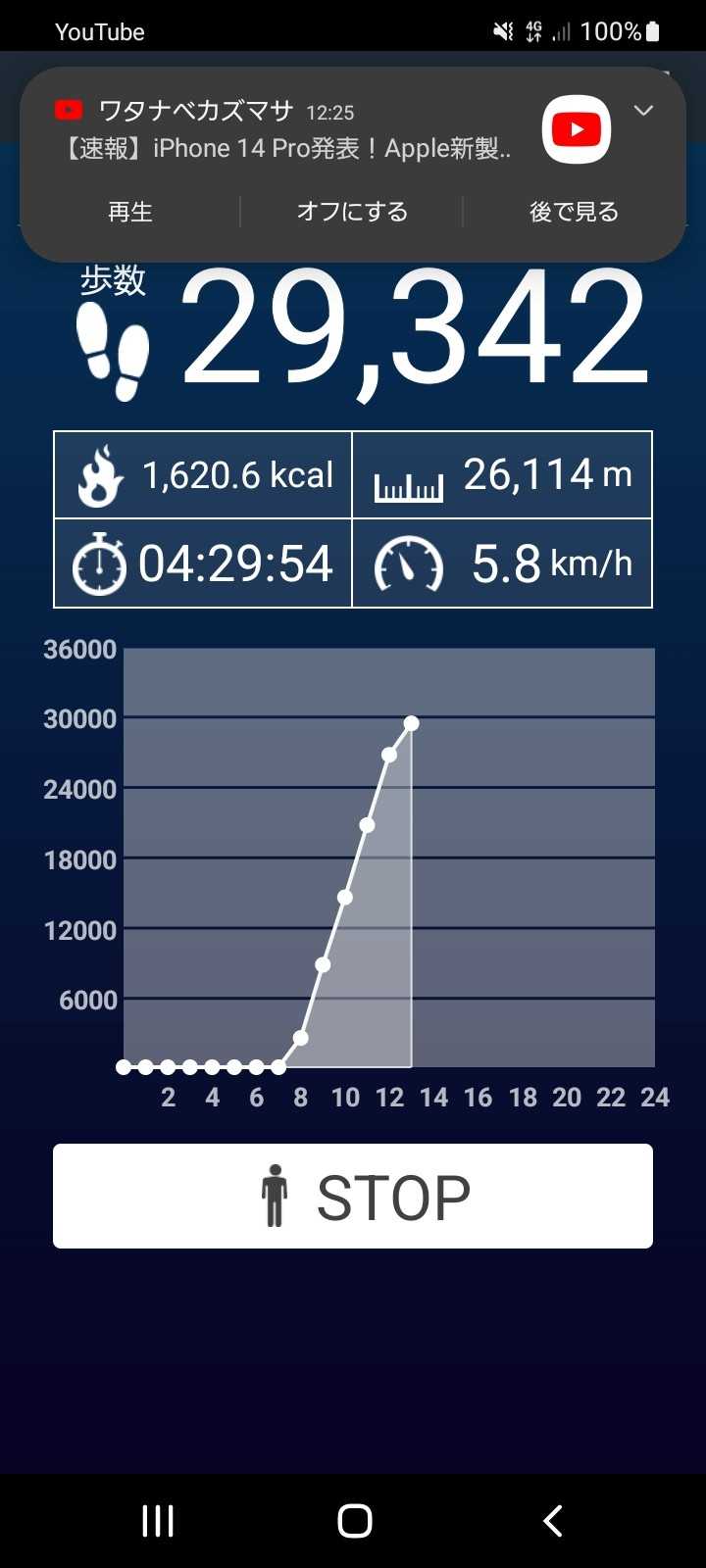
Task: Tap 再生 to play the YouTube video
Action: (130, 212)
